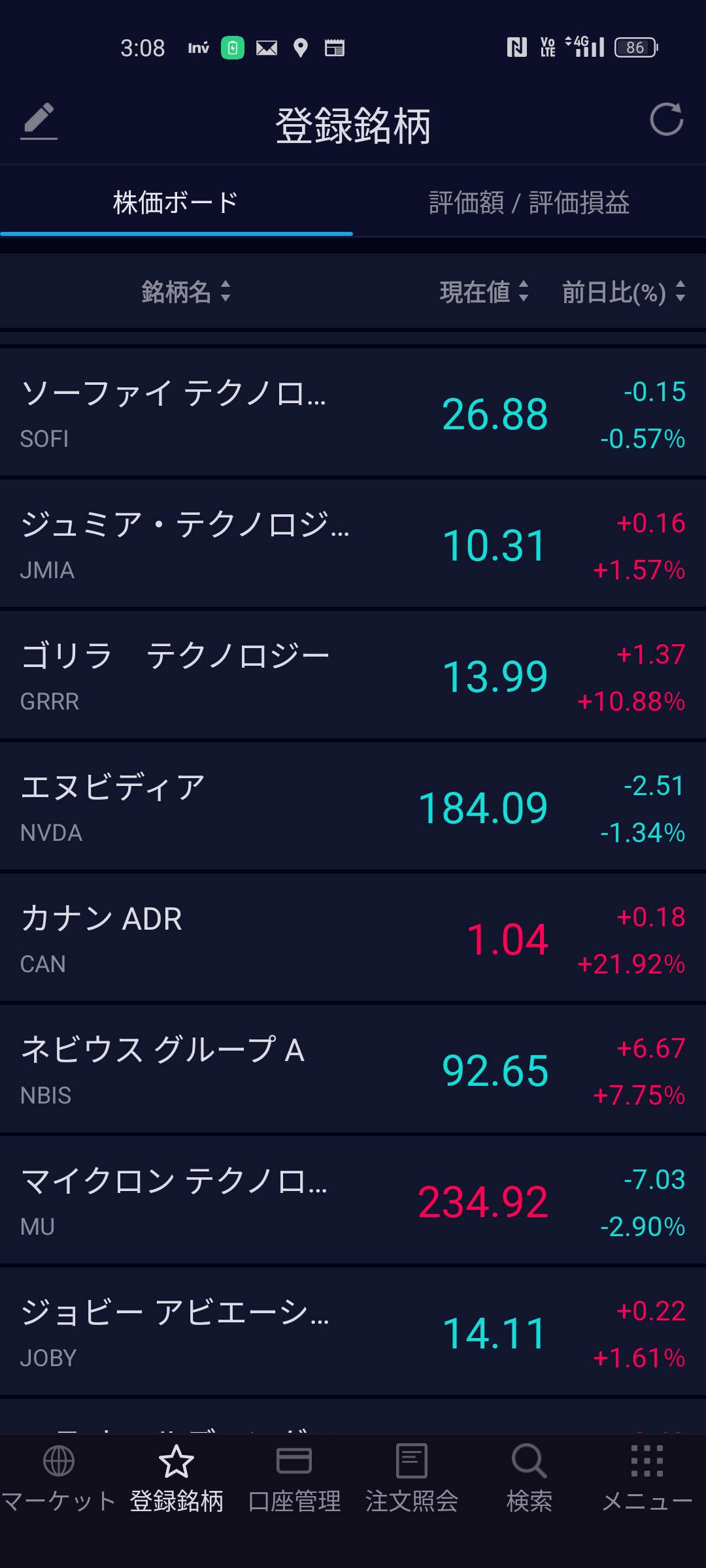
Task: Sort the list by 銘柄名
Action: pyautogui.click(x=186, y=291)
